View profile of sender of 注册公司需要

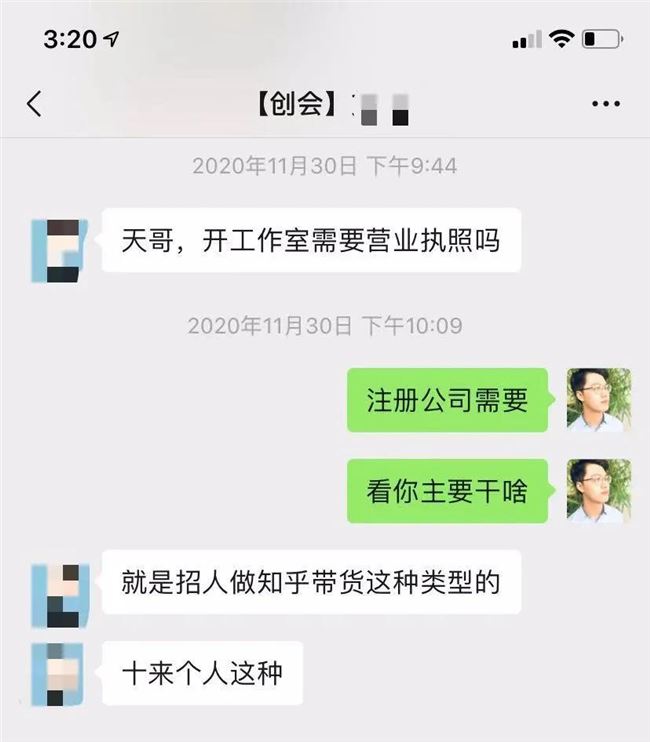(598, 400)
